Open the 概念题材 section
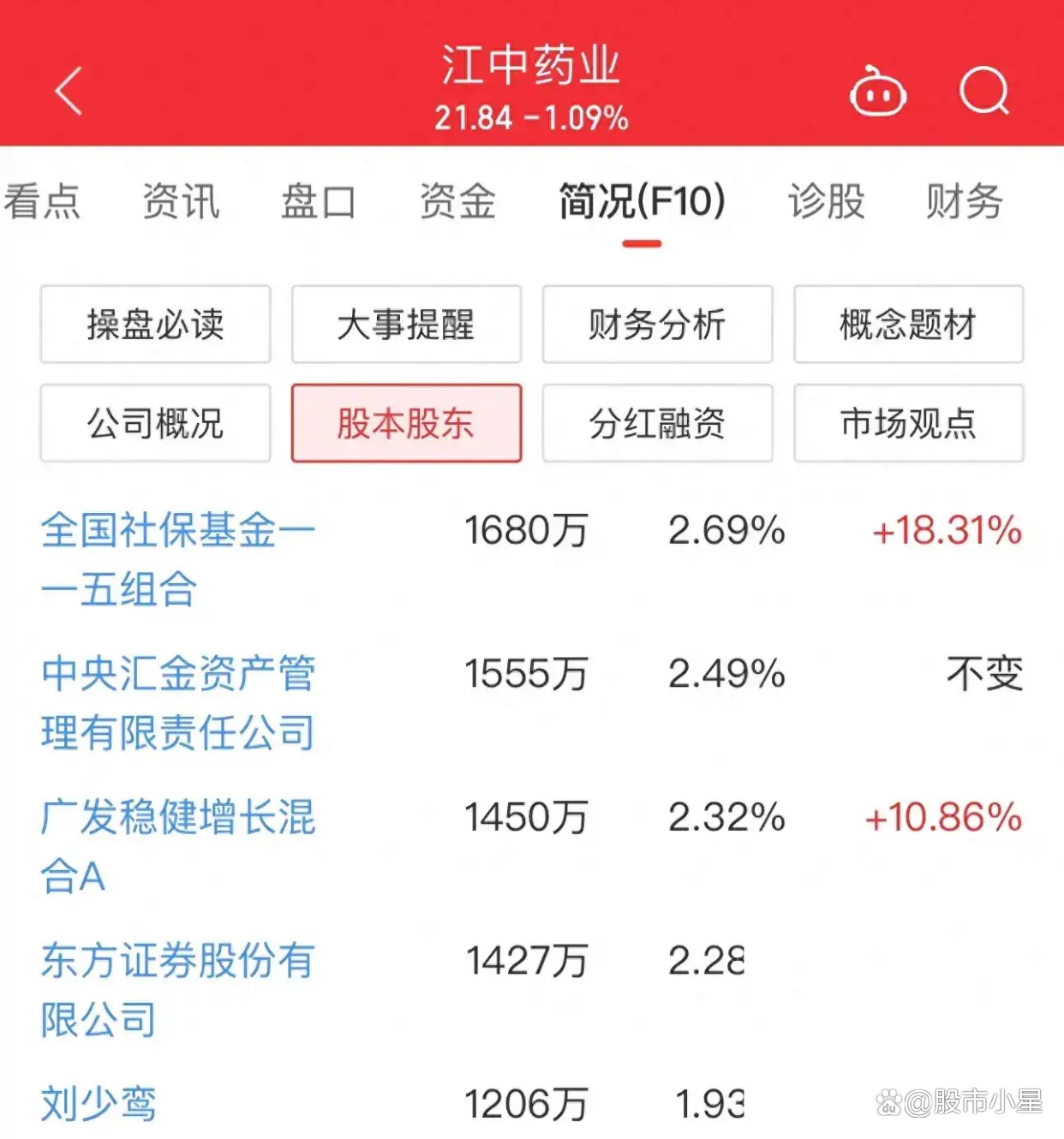The width and height of the screenshot is (1064, 1139). pyautogui.click(x=908, y=325)
